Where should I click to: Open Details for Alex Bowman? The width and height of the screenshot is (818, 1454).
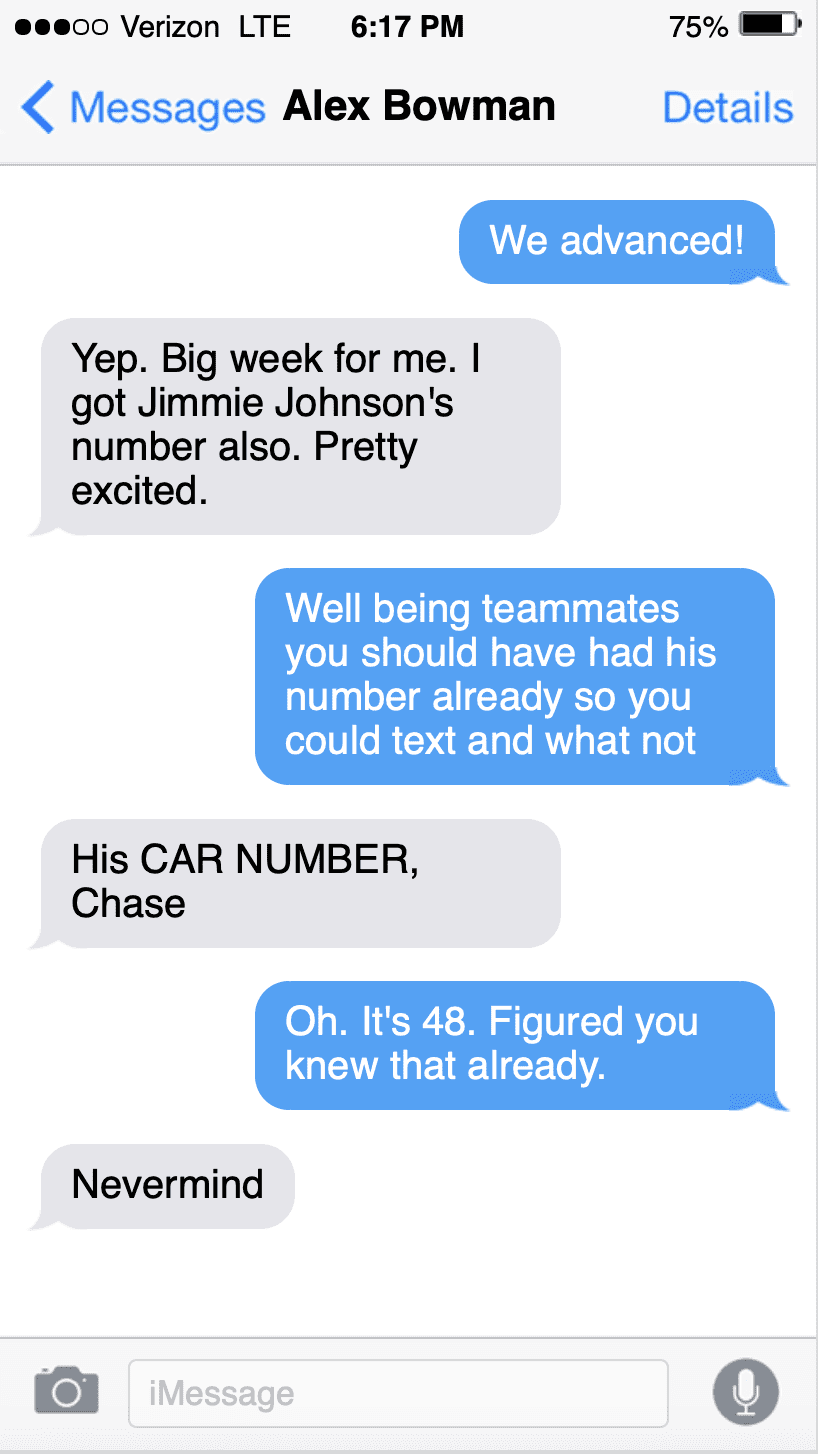728,107
